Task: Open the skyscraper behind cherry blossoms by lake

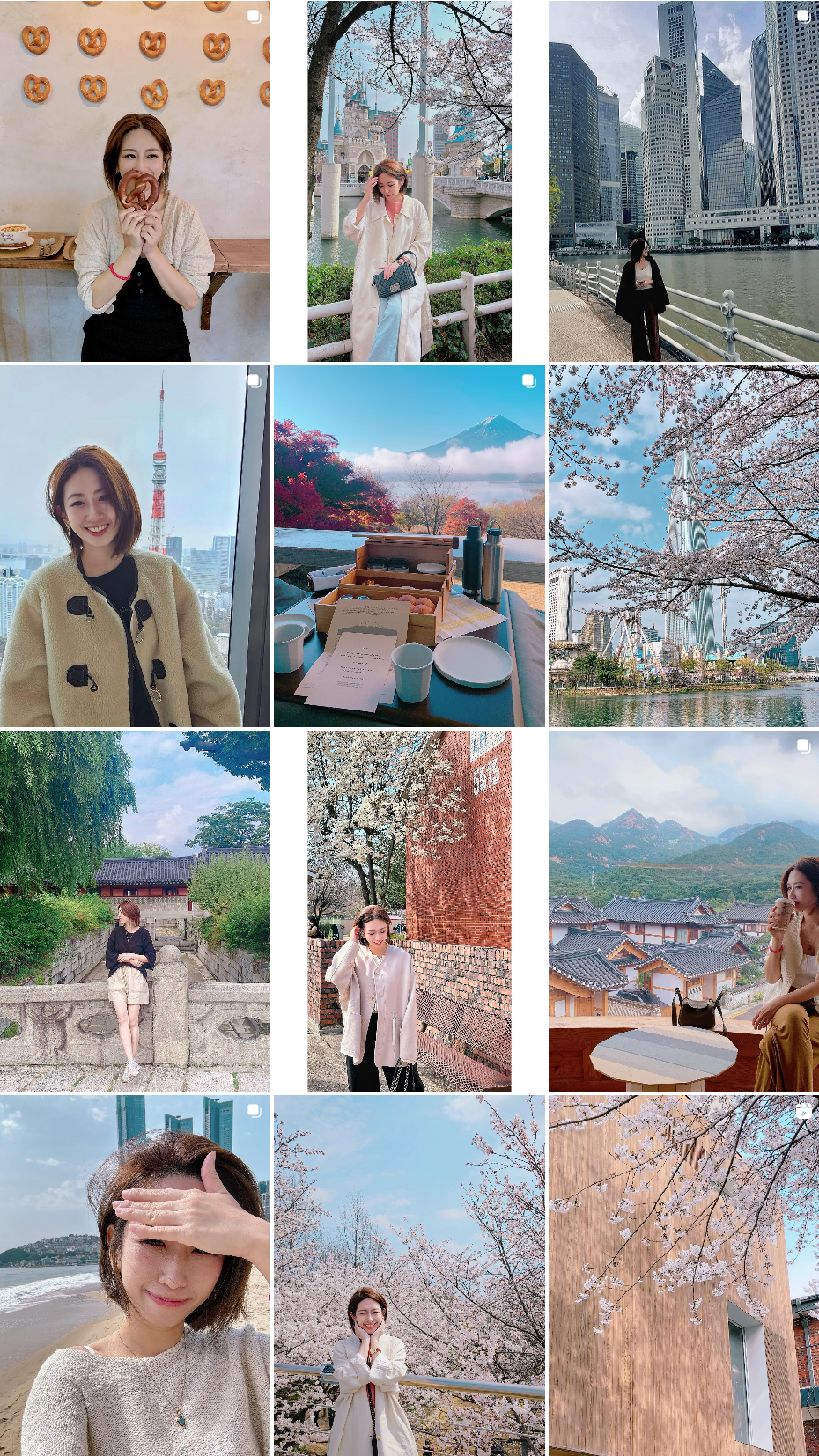Action: (x=683, y=546)
